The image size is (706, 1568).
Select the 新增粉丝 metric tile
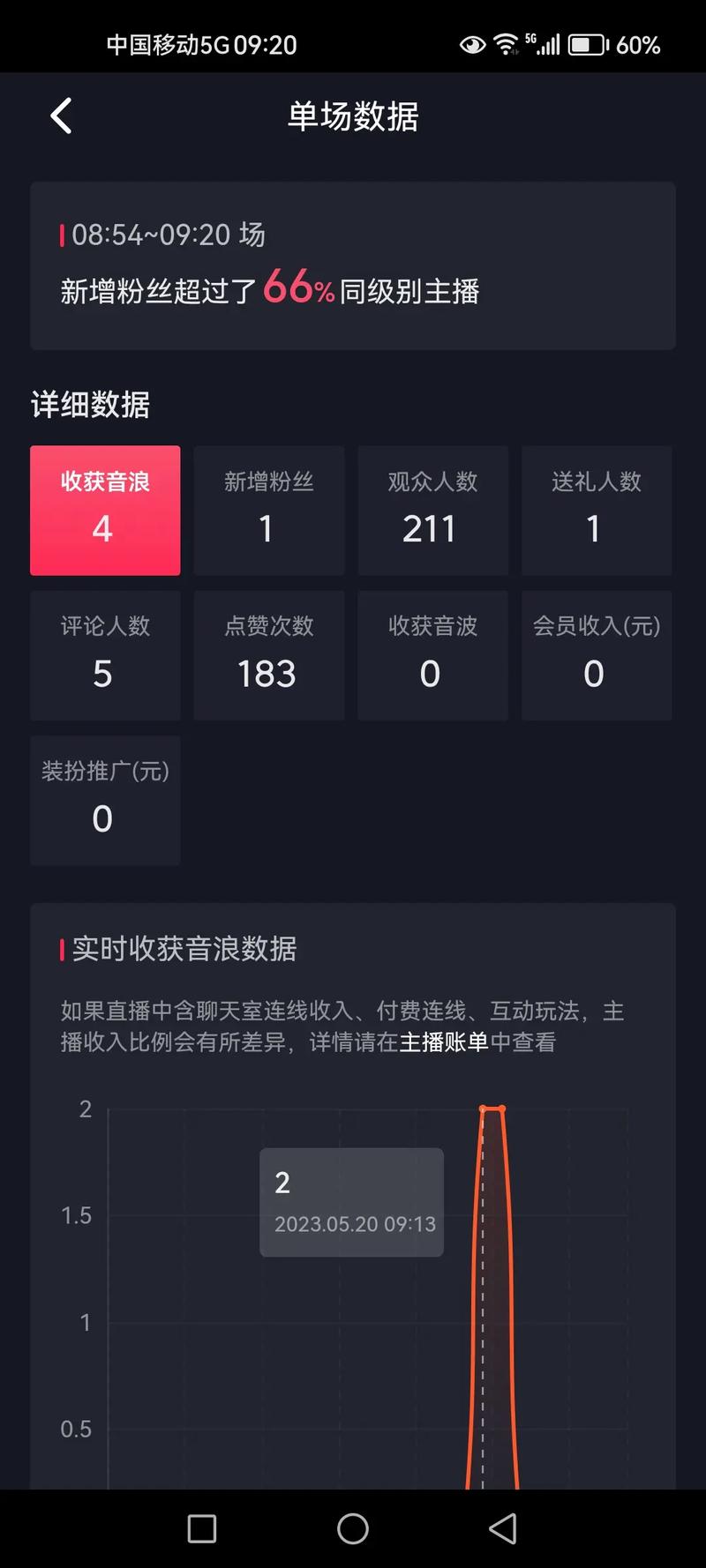tap(268, 510)
